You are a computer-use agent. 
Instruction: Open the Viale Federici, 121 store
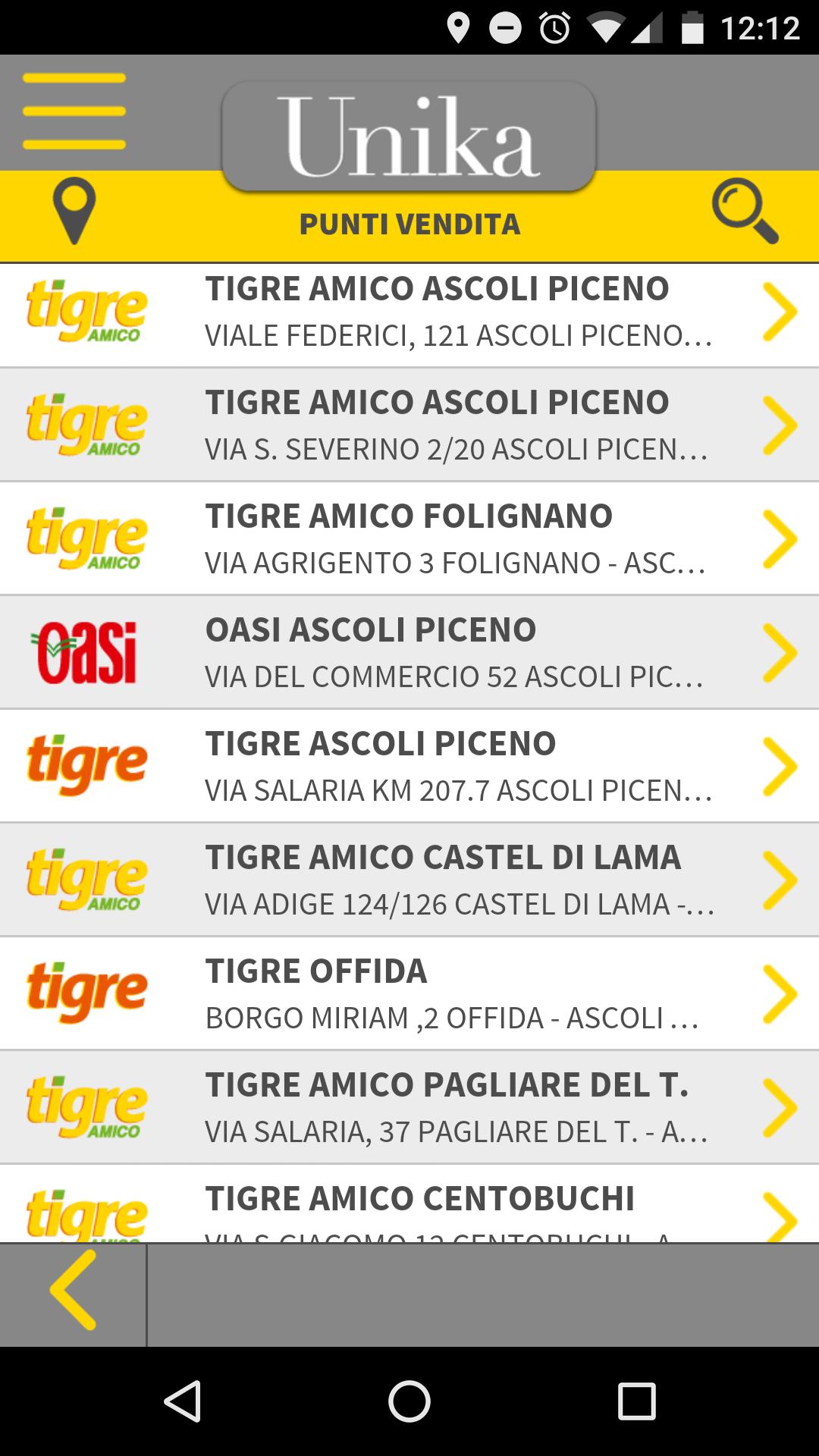point(409,312)
